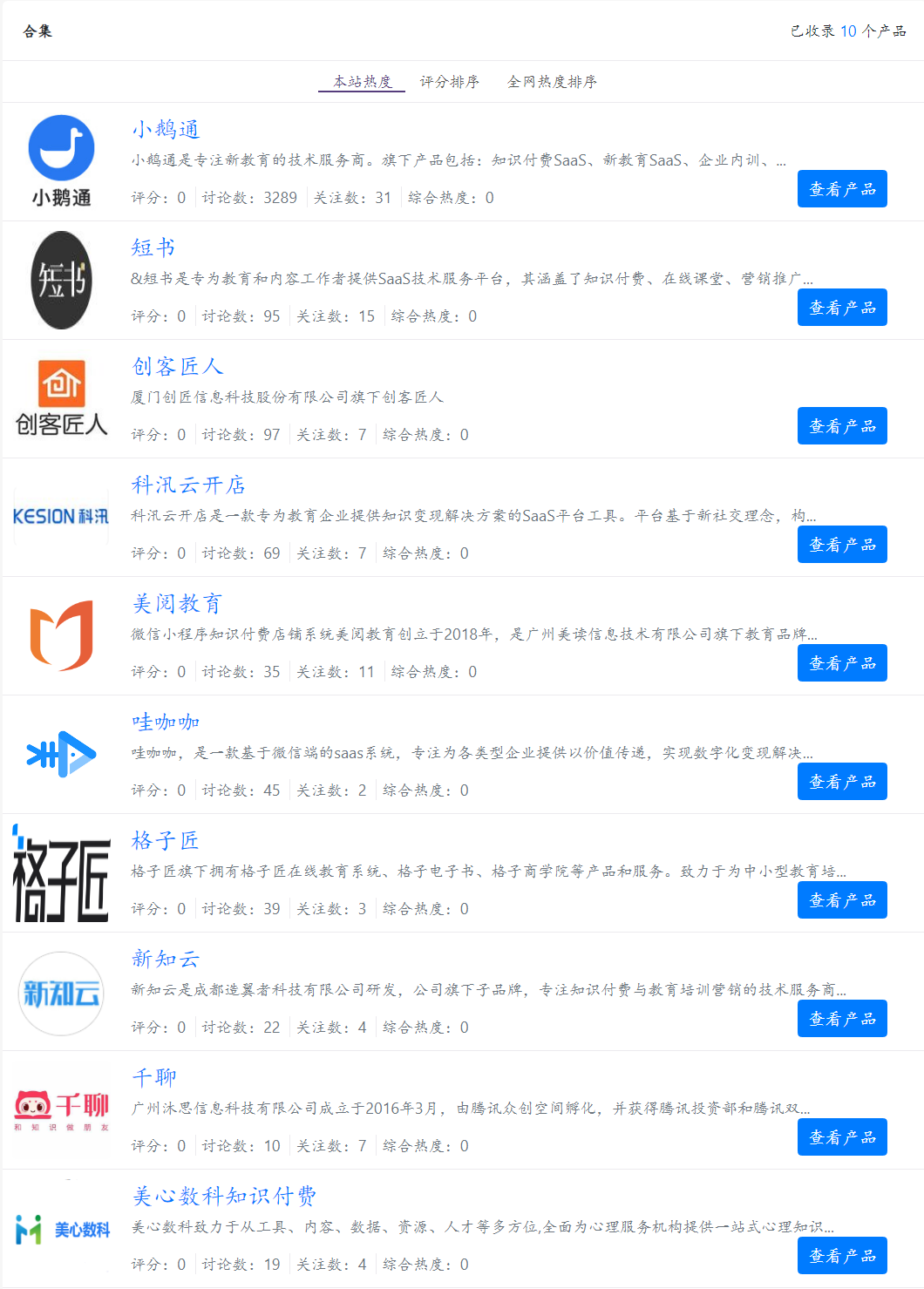Image resolution: width=924 pixels, height=1289 pixels.
Task: View product for 创客匠人
Action: [x=841, y=426]
